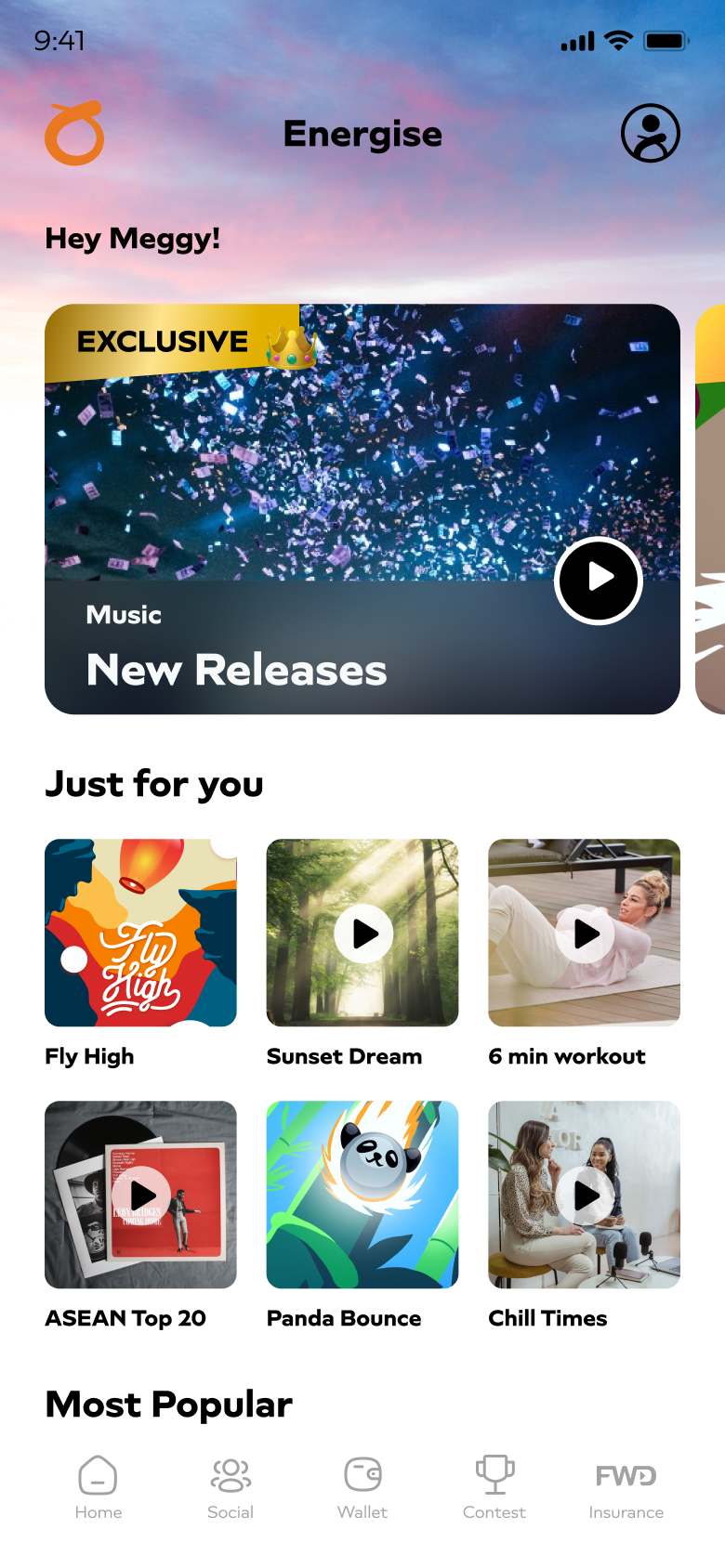Screen dimensions: 725x1568
Task: Switch to the Social tab
Action: (231, 1487)
